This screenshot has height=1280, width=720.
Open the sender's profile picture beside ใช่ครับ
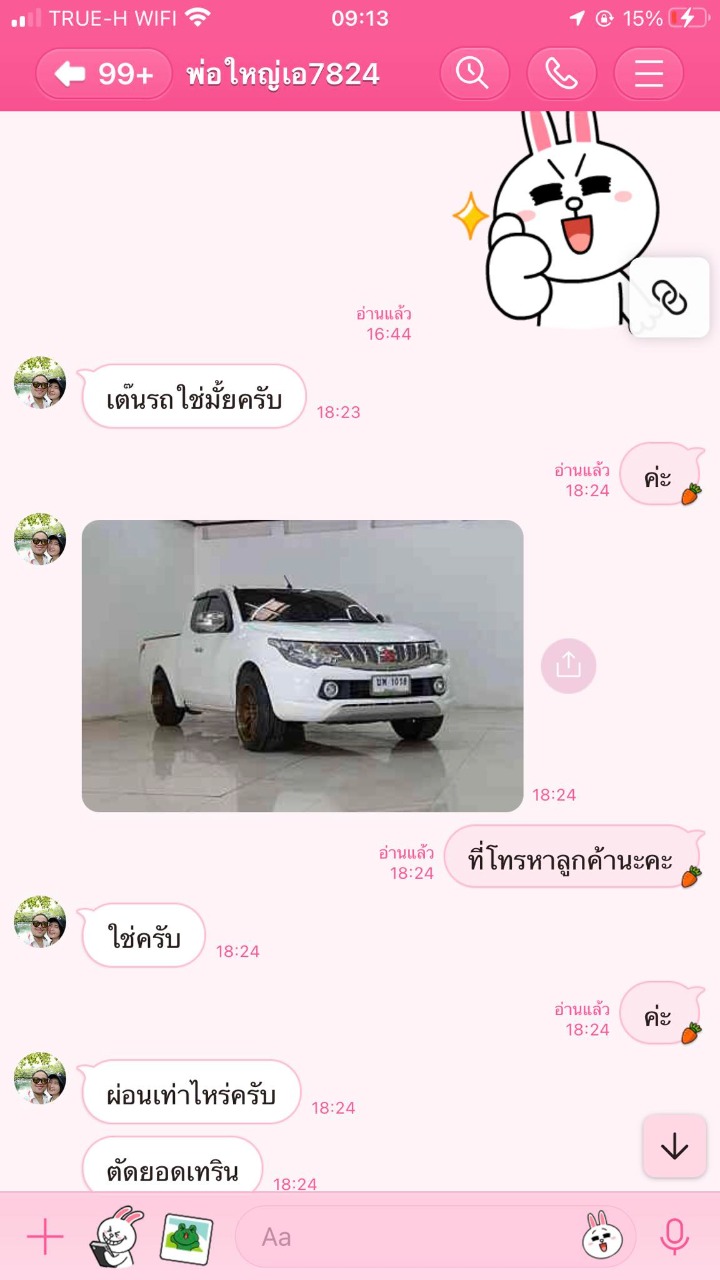(40, 922)
